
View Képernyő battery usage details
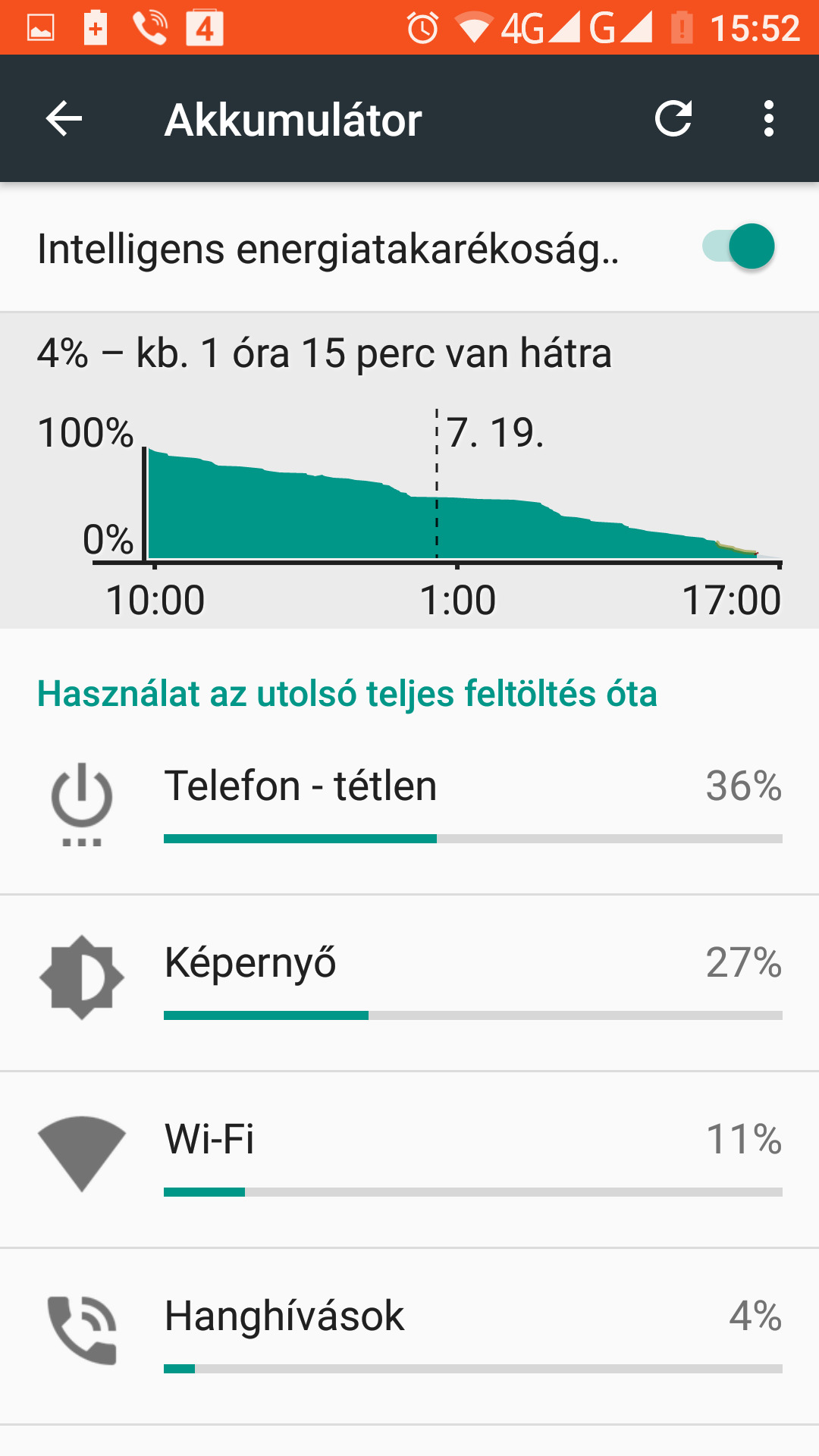[x=409, y=983]
